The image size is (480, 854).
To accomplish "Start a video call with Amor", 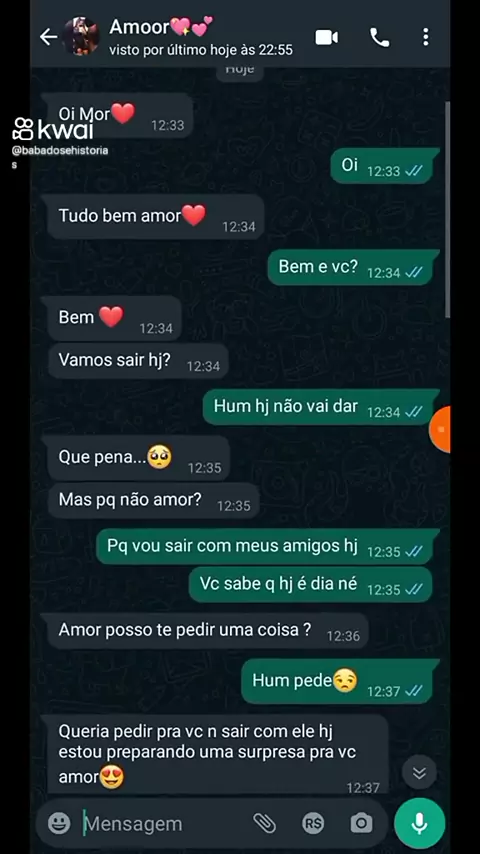I will pyautogui.click(x=327, y=37).
